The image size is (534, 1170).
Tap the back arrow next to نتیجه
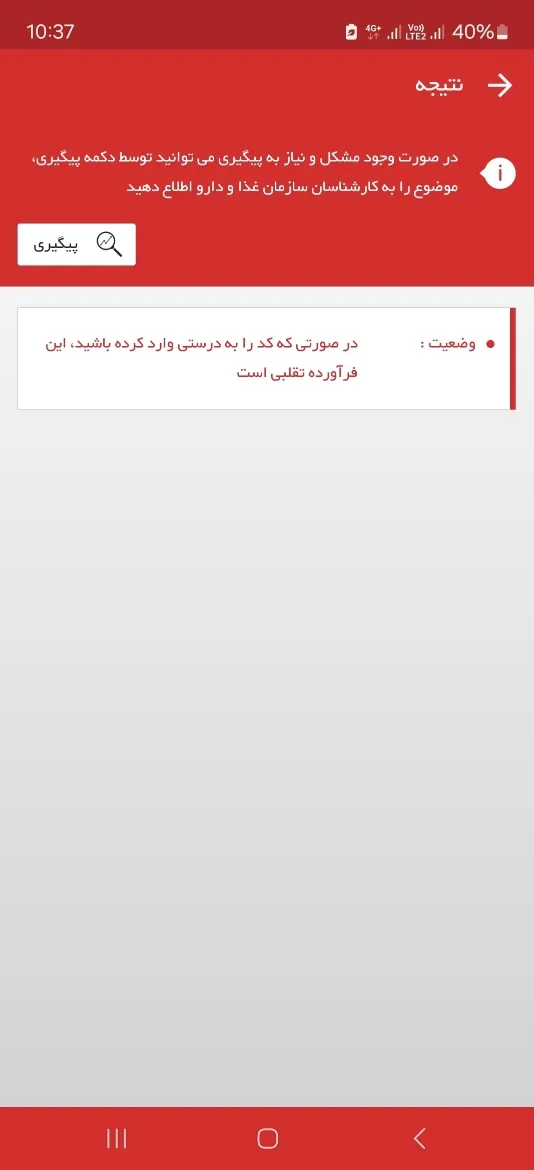[x=500, y=86]
